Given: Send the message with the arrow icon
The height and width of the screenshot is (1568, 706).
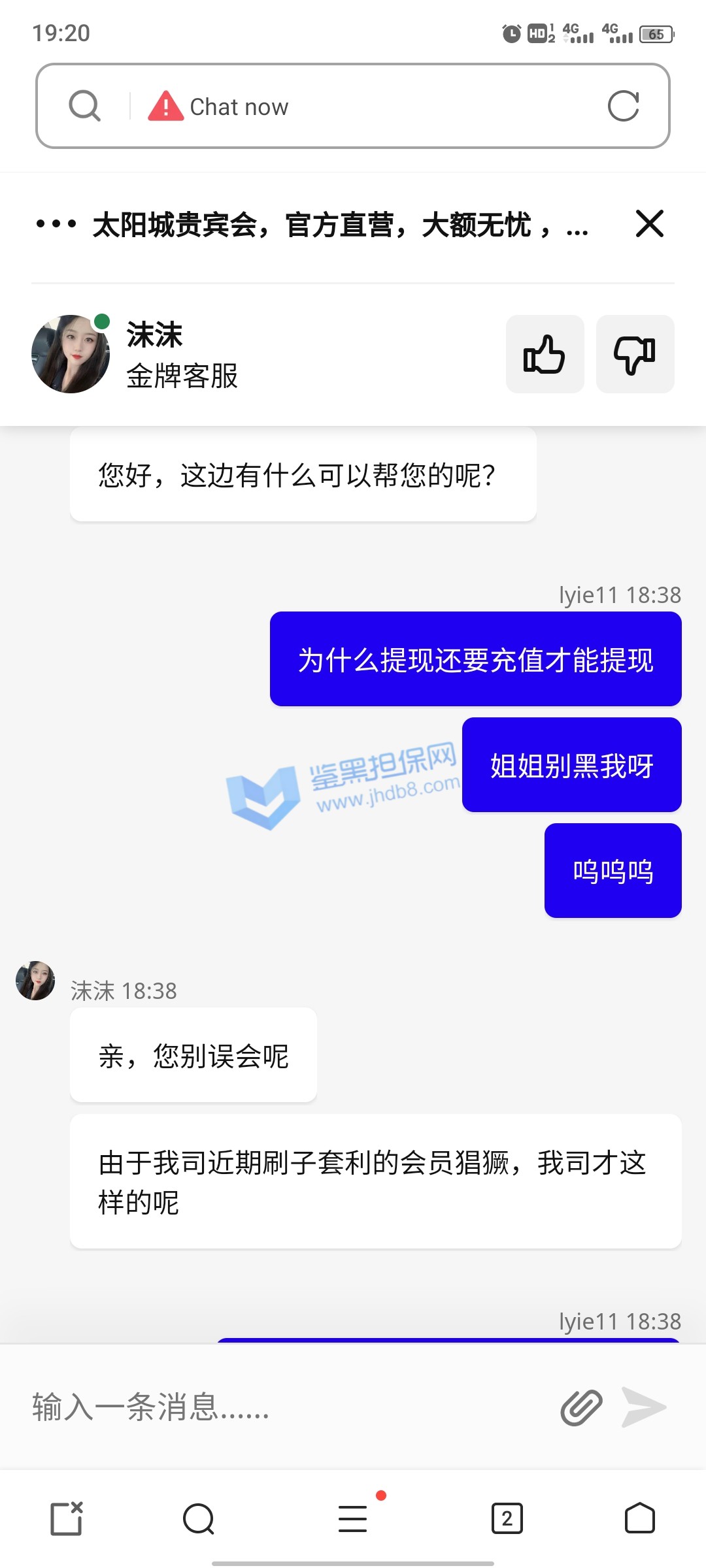Looking at the screenshot, I should pyautogui.click(x=643, y=1407).
